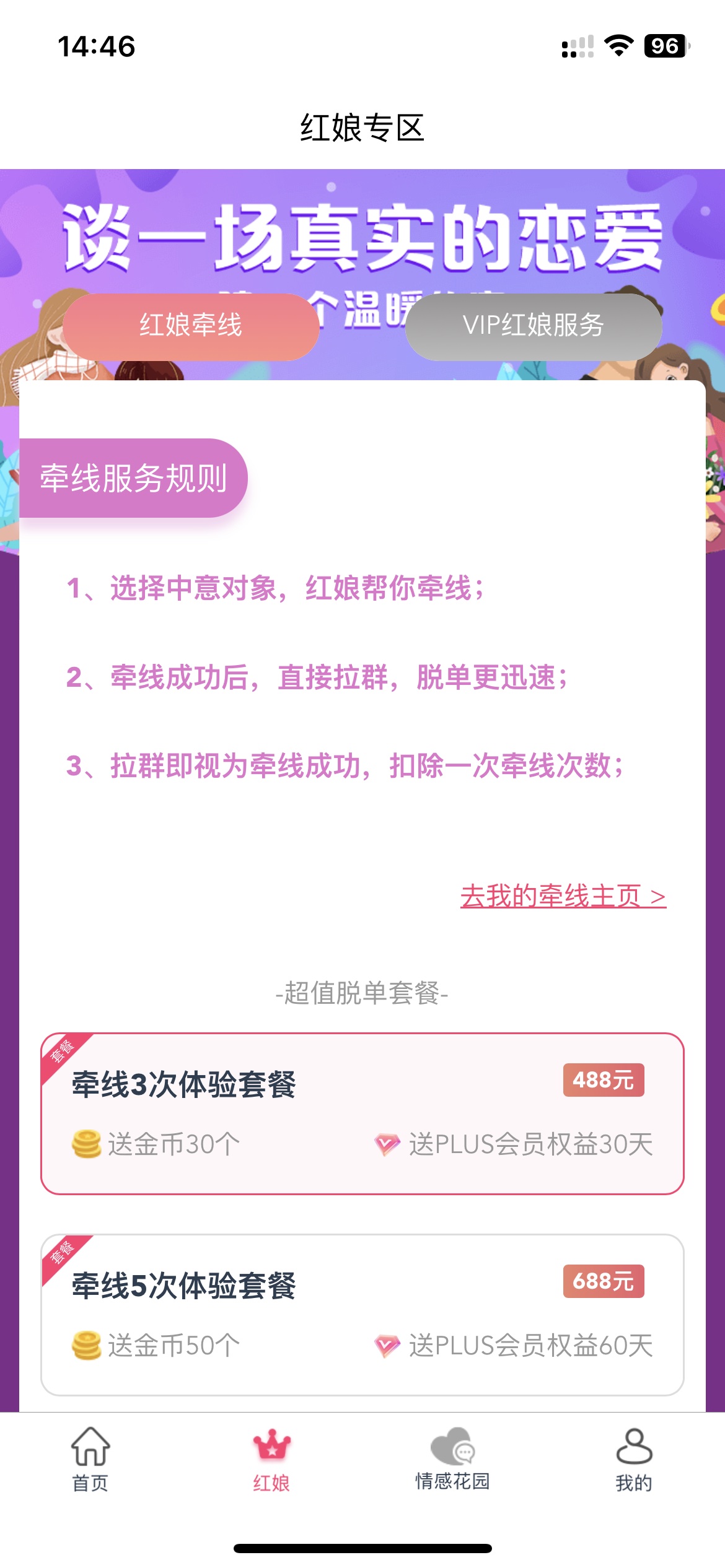The width and height of the screenshot is (725, 1568).
Task: Switch to VIP红娘服务 tab
Action: [533, 326]
